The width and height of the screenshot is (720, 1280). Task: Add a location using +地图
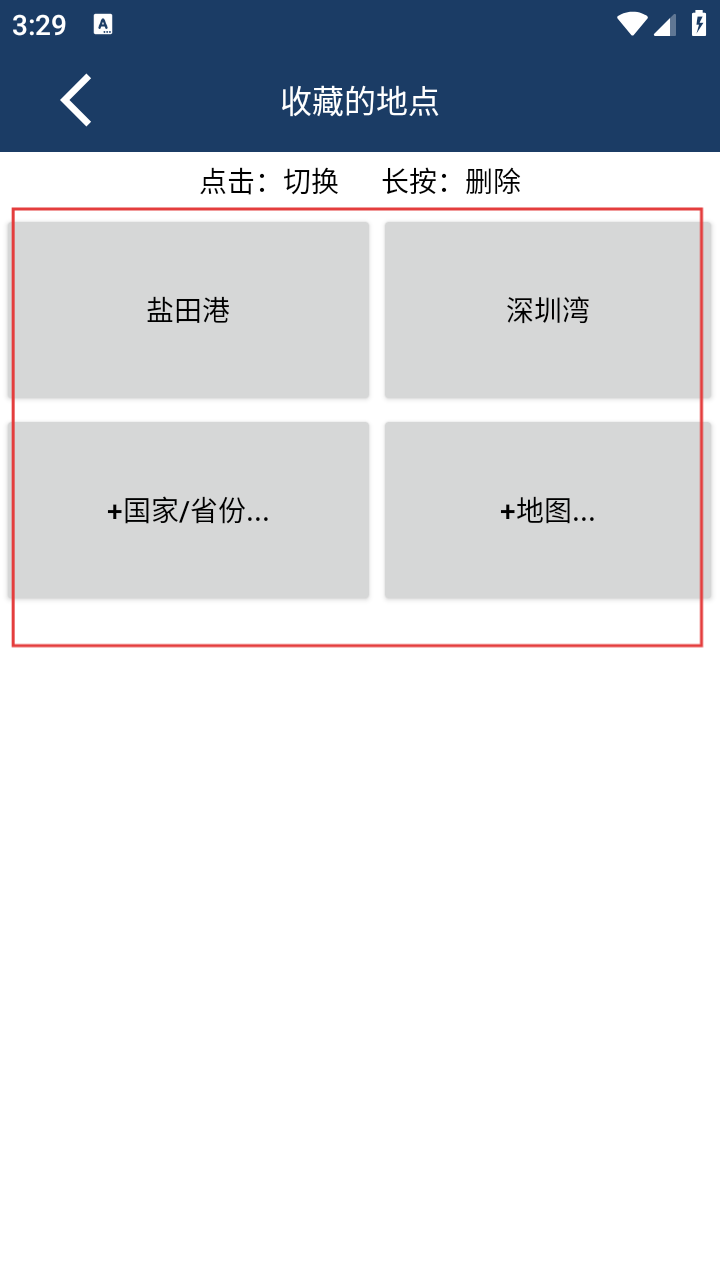tap(548, 510)
